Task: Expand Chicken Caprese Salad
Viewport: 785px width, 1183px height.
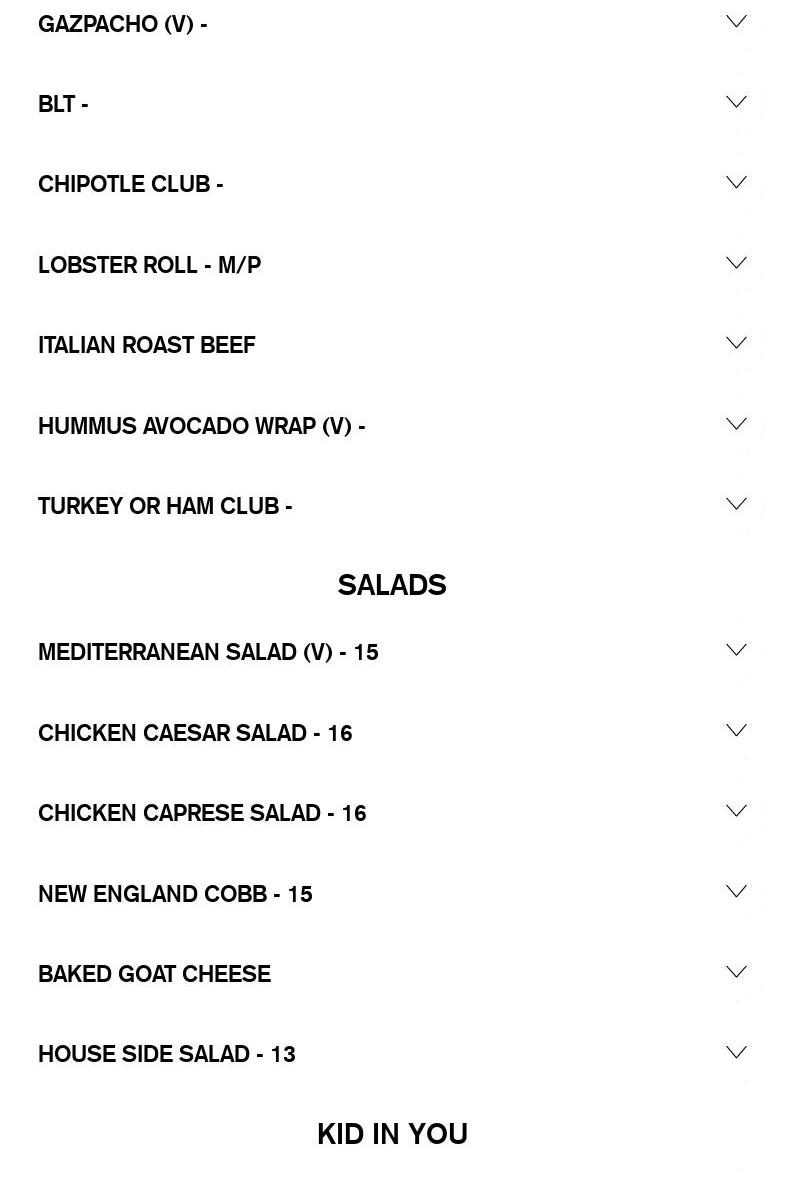Action: coord(736,811)
